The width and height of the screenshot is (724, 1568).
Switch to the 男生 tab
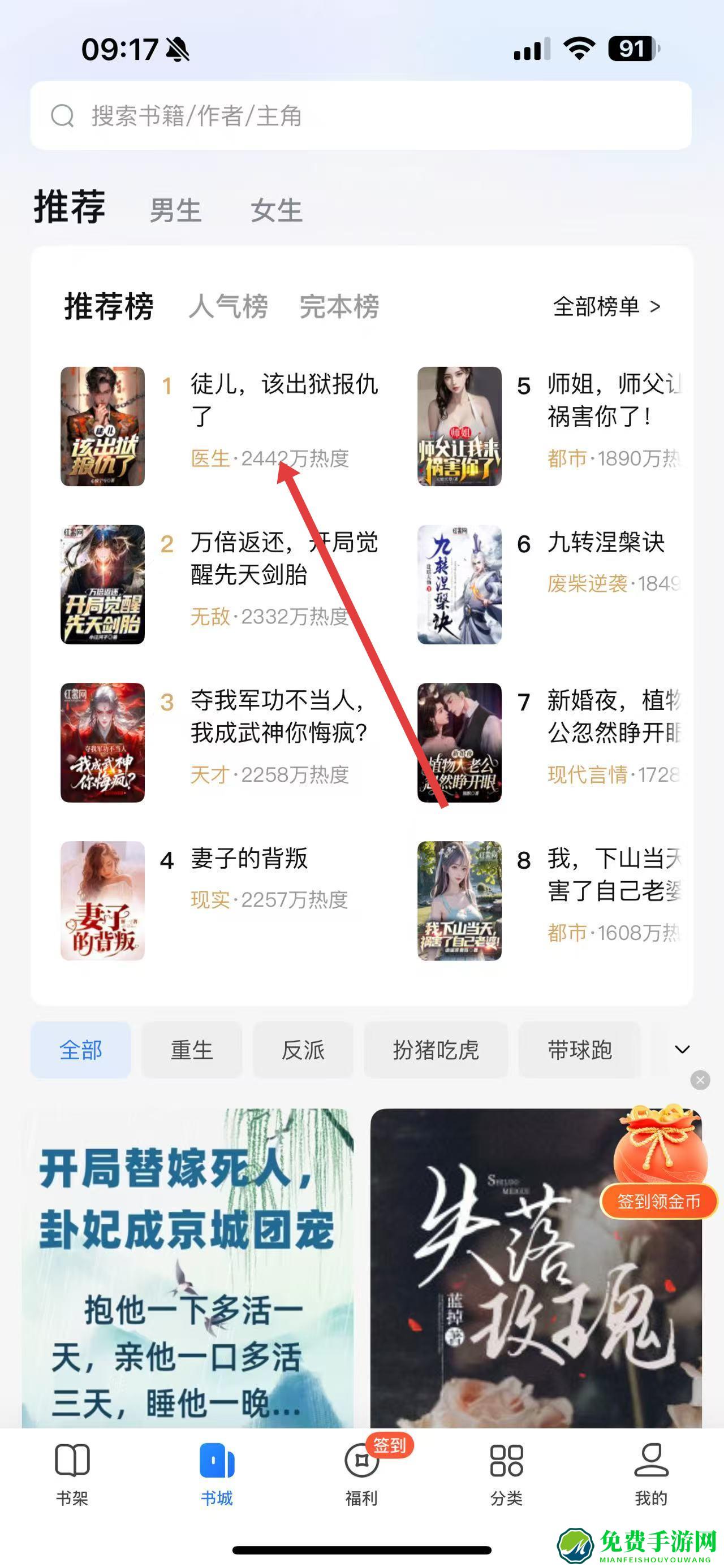click(x=175, y=211)
